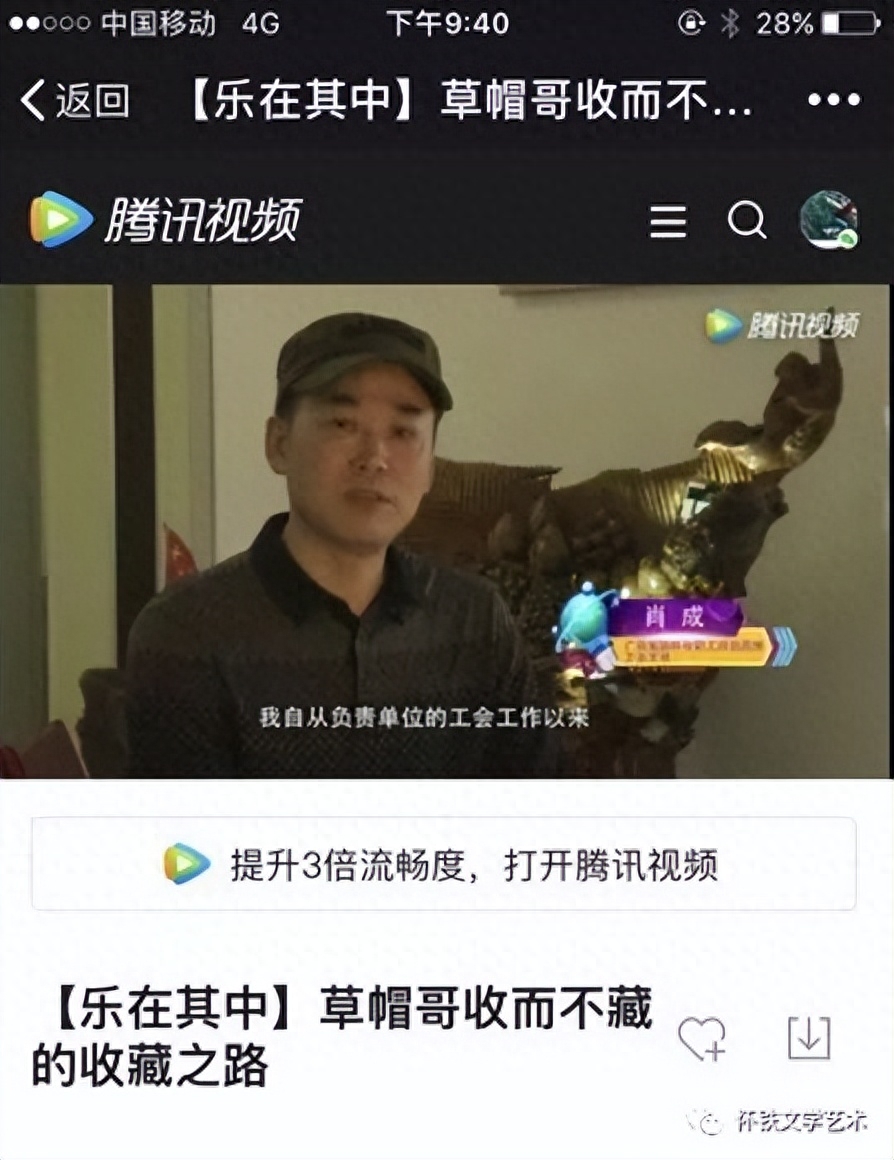Open the Tencent Video logo home link
This screenshot has height=1160, width=894.
[x=166, y=220]
